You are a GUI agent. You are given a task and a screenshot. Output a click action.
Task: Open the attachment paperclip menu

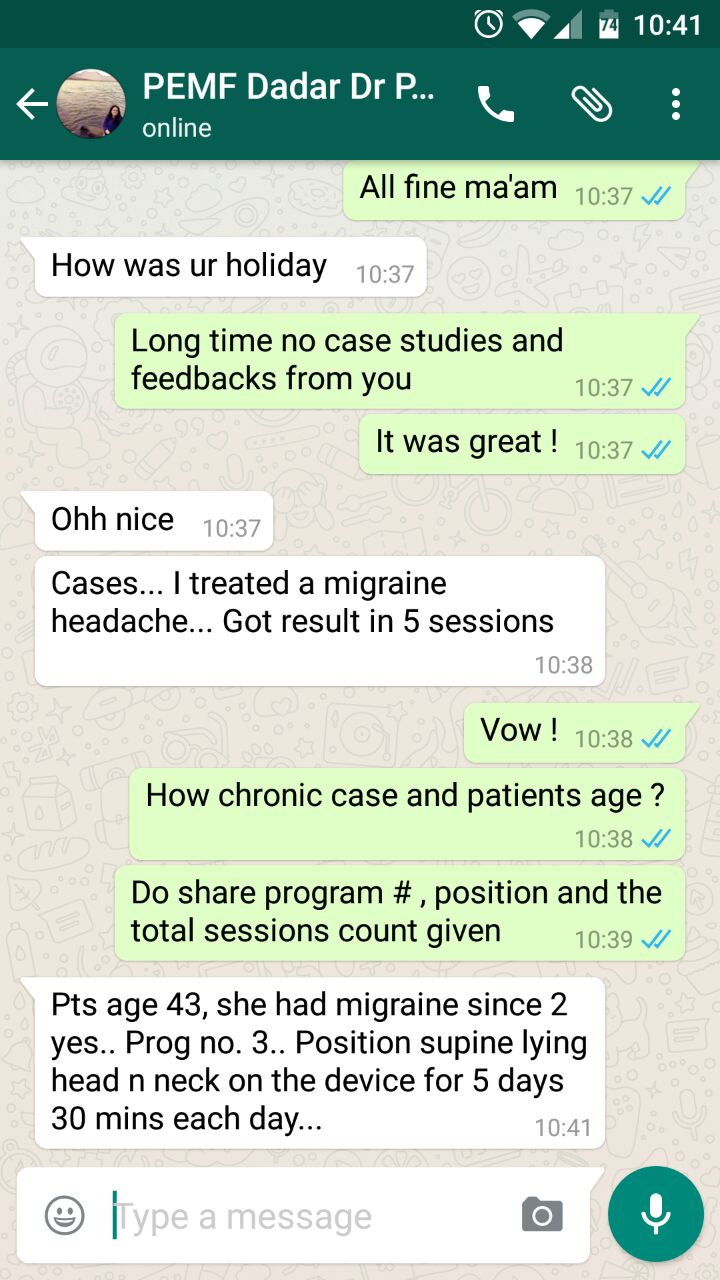(x=591, y=104)
